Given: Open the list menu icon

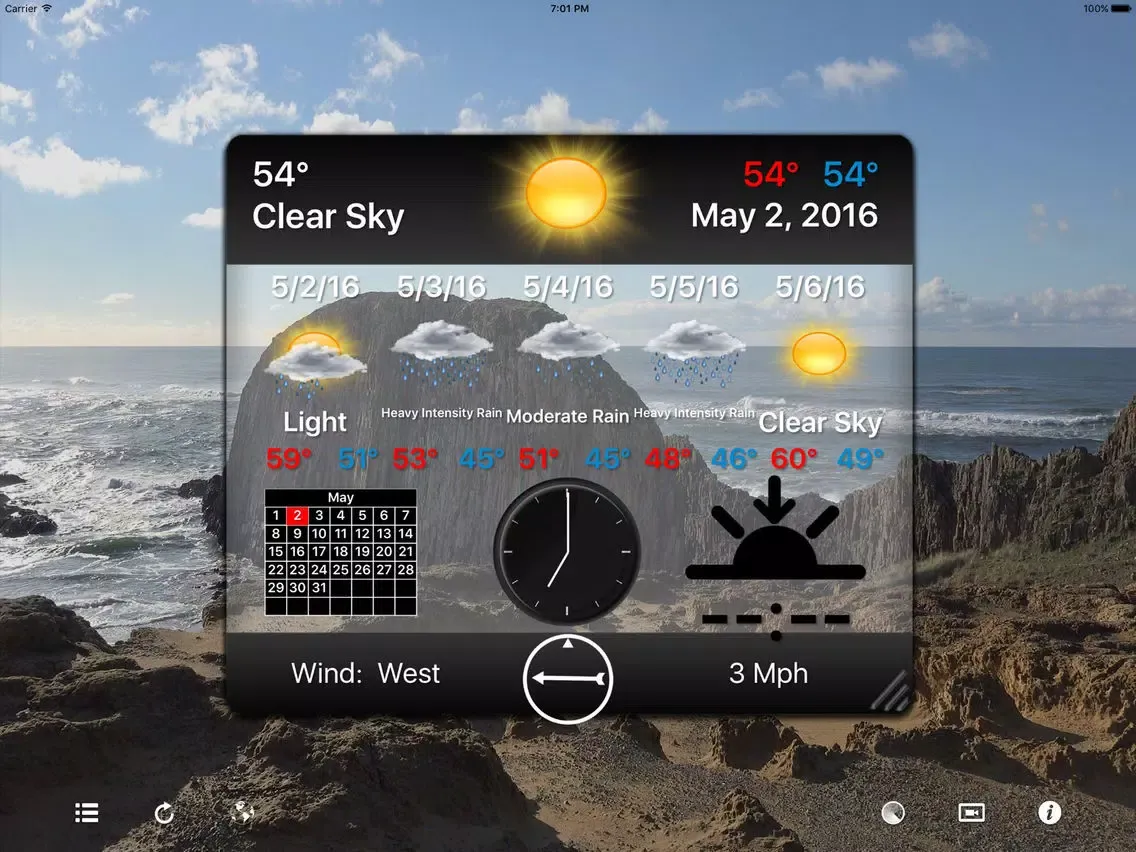Looking at the screenshot, I should pyautogui.click(x=87, y=812).
